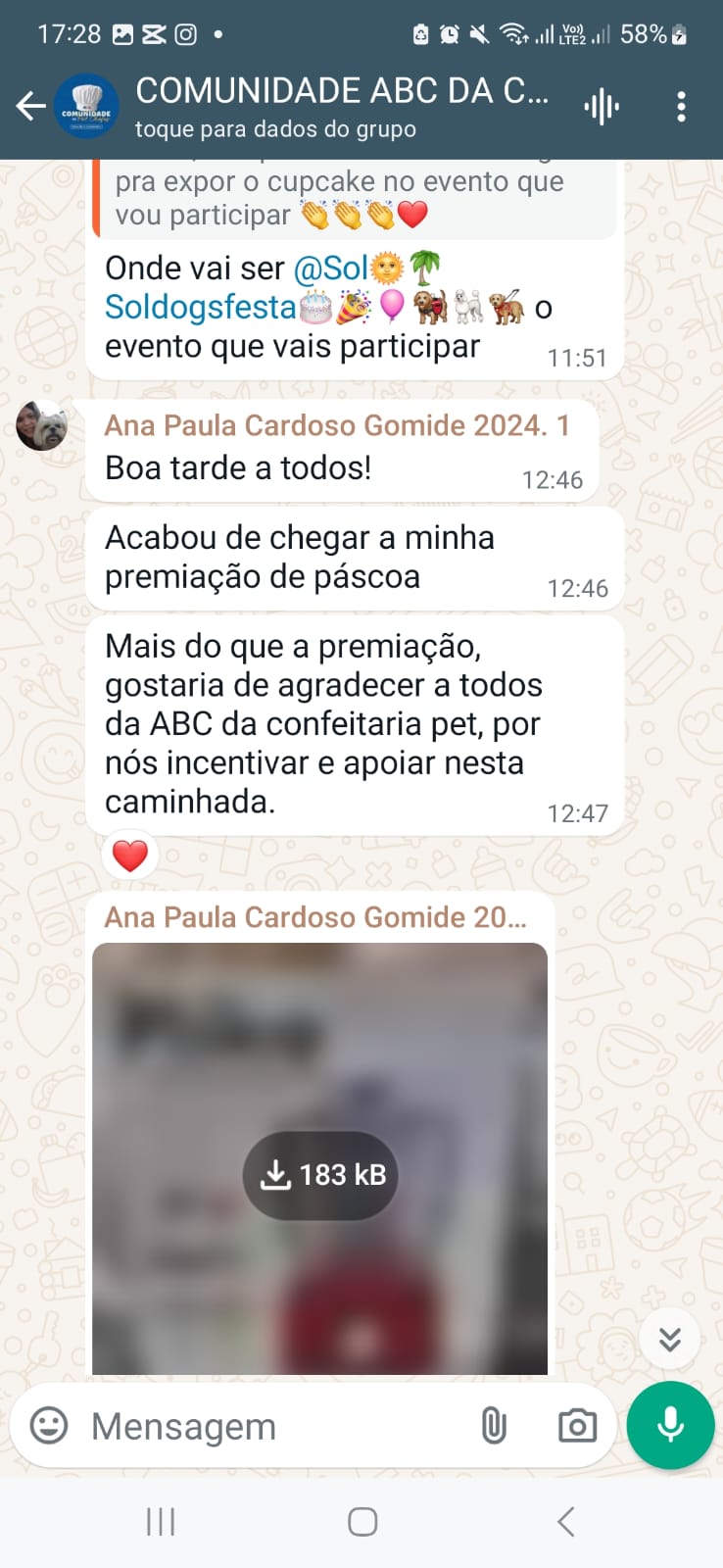
Task: Jump to the latest messages
Action: (x=670, y=1339)
